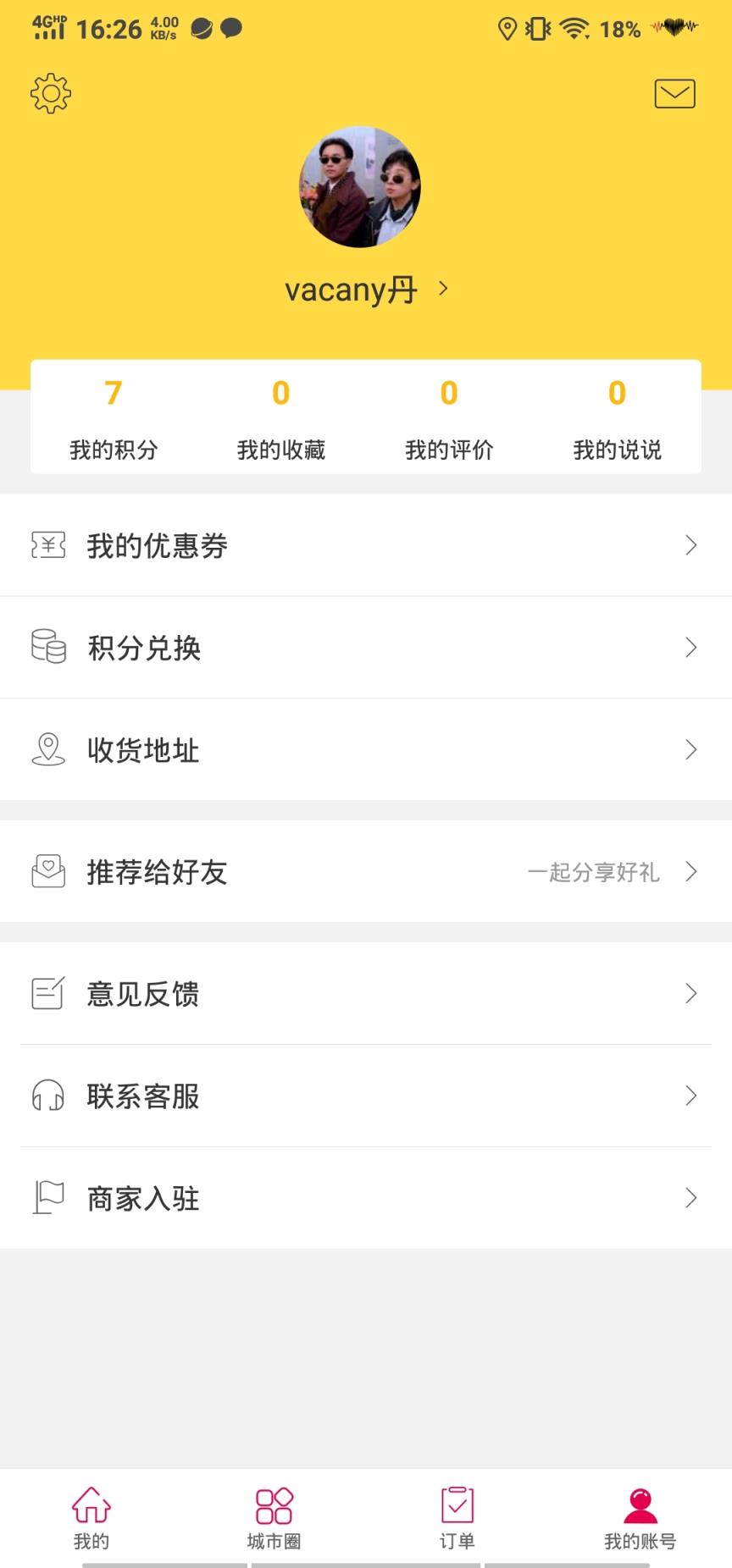
Task: Open the message envelope icon
Action: [x=674, y=93]
